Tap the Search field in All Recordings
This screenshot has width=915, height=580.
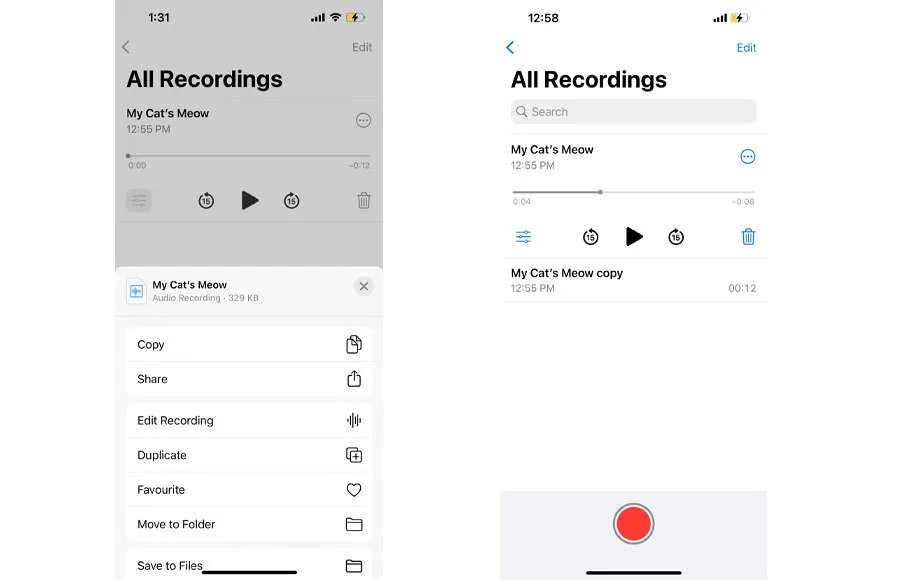point(633,112)
